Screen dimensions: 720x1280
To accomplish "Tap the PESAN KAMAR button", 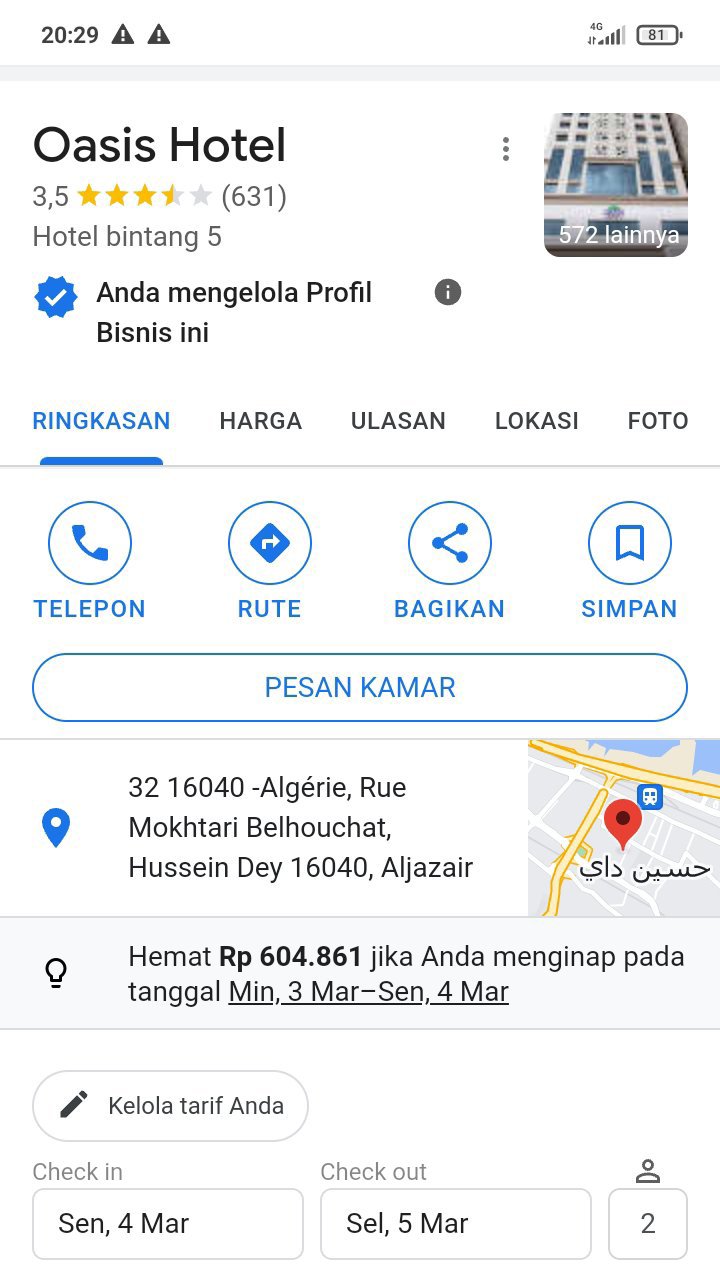I will click(360, 688).
